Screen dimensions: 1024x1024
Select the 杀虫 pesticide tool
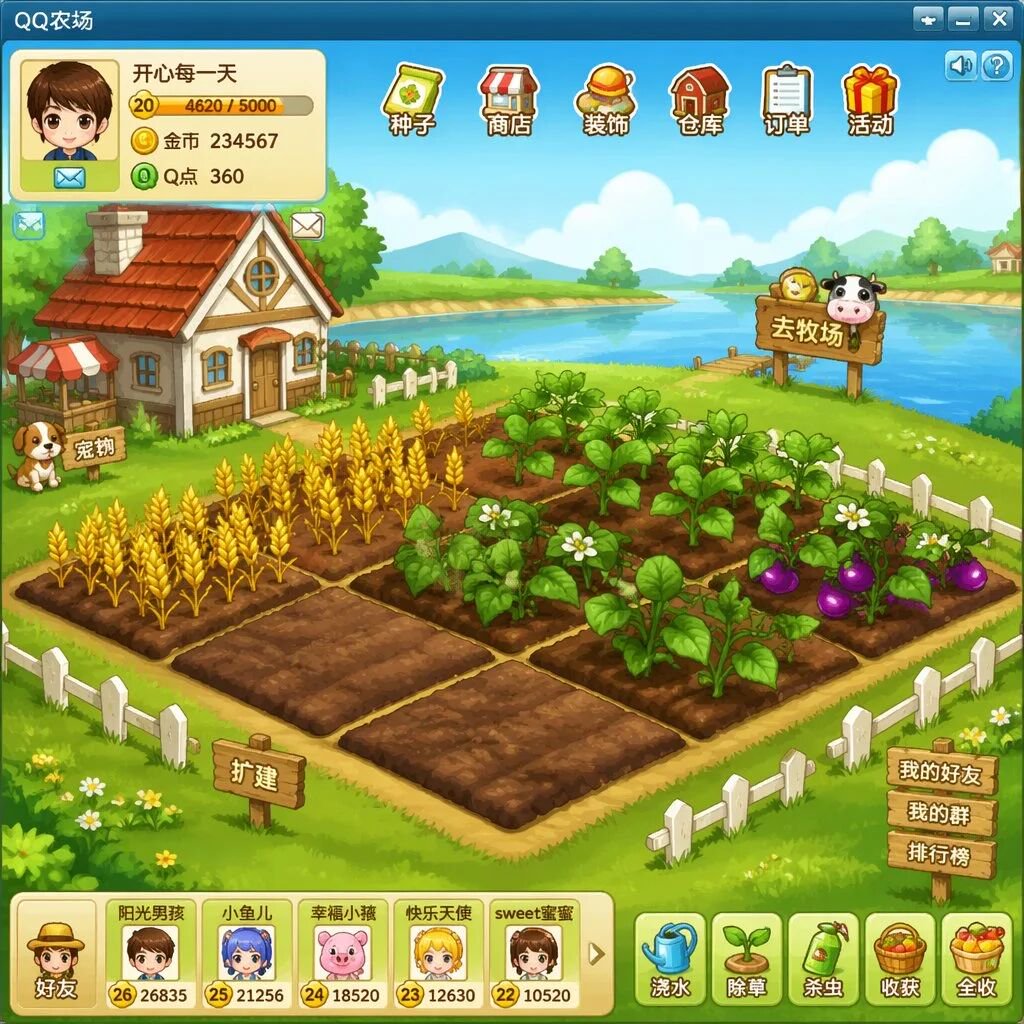[x=823, y=958]
